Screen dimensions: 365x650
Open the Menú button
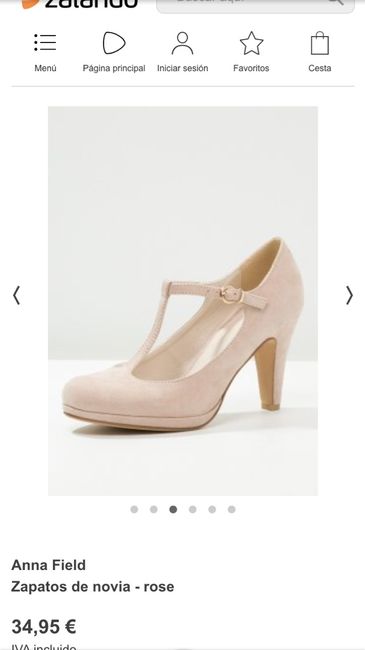tap(45, 52)
